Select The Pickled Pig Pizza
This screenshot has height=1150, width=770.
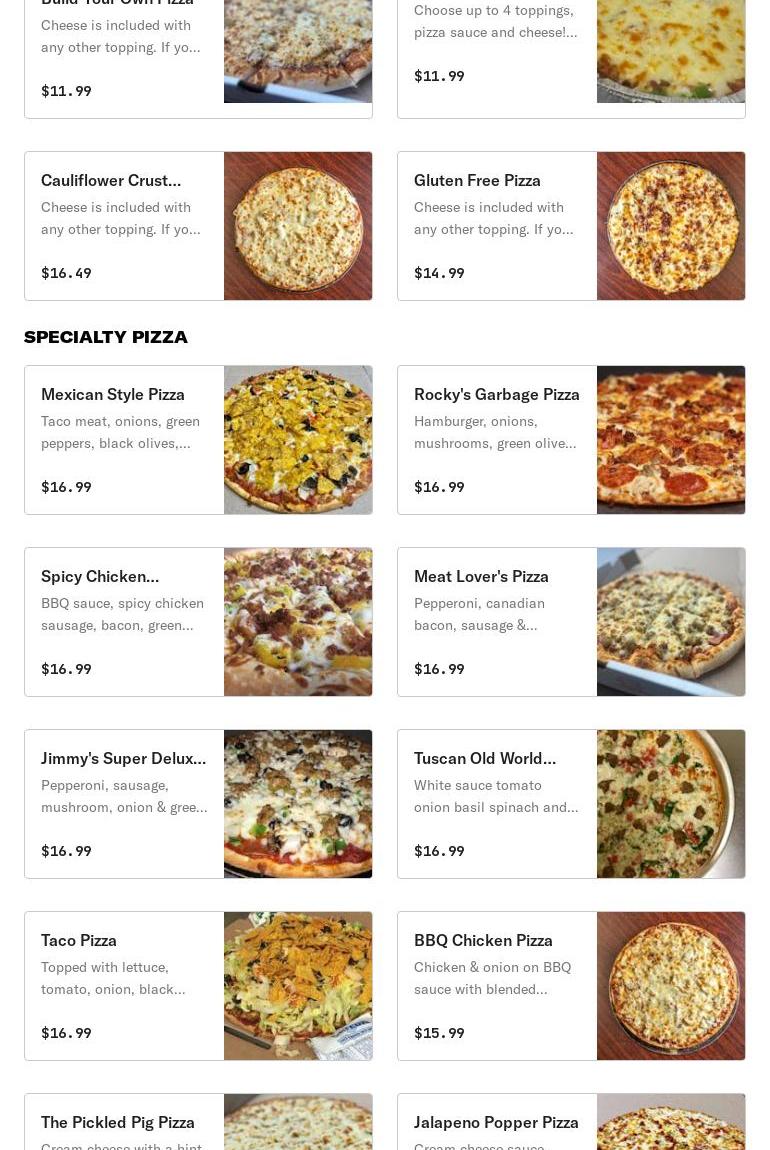[x=198, y=1124]
